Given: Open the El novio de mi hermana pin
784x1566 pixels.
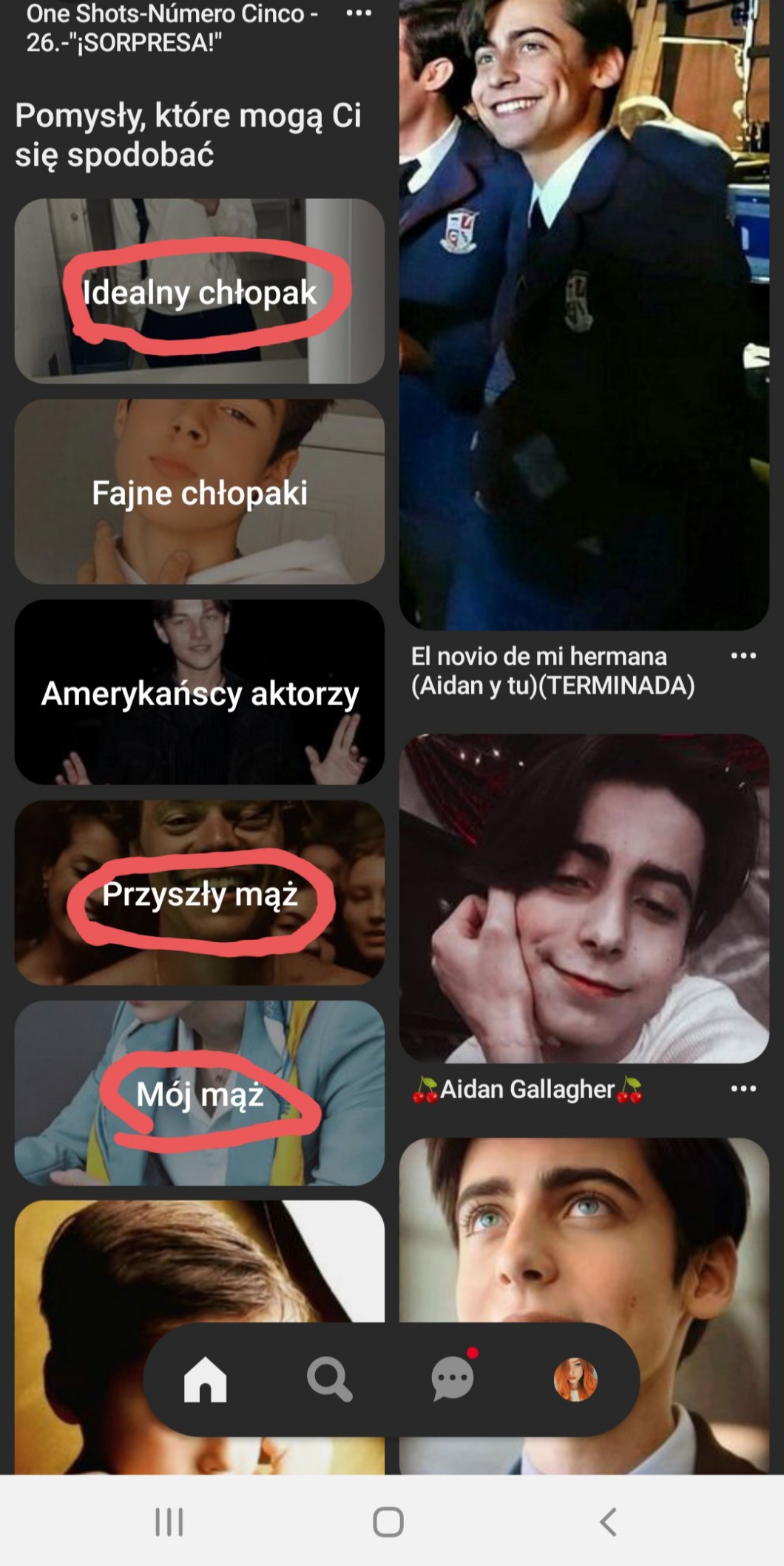Looking at the screenshot, I should click(x=584, y=315).
